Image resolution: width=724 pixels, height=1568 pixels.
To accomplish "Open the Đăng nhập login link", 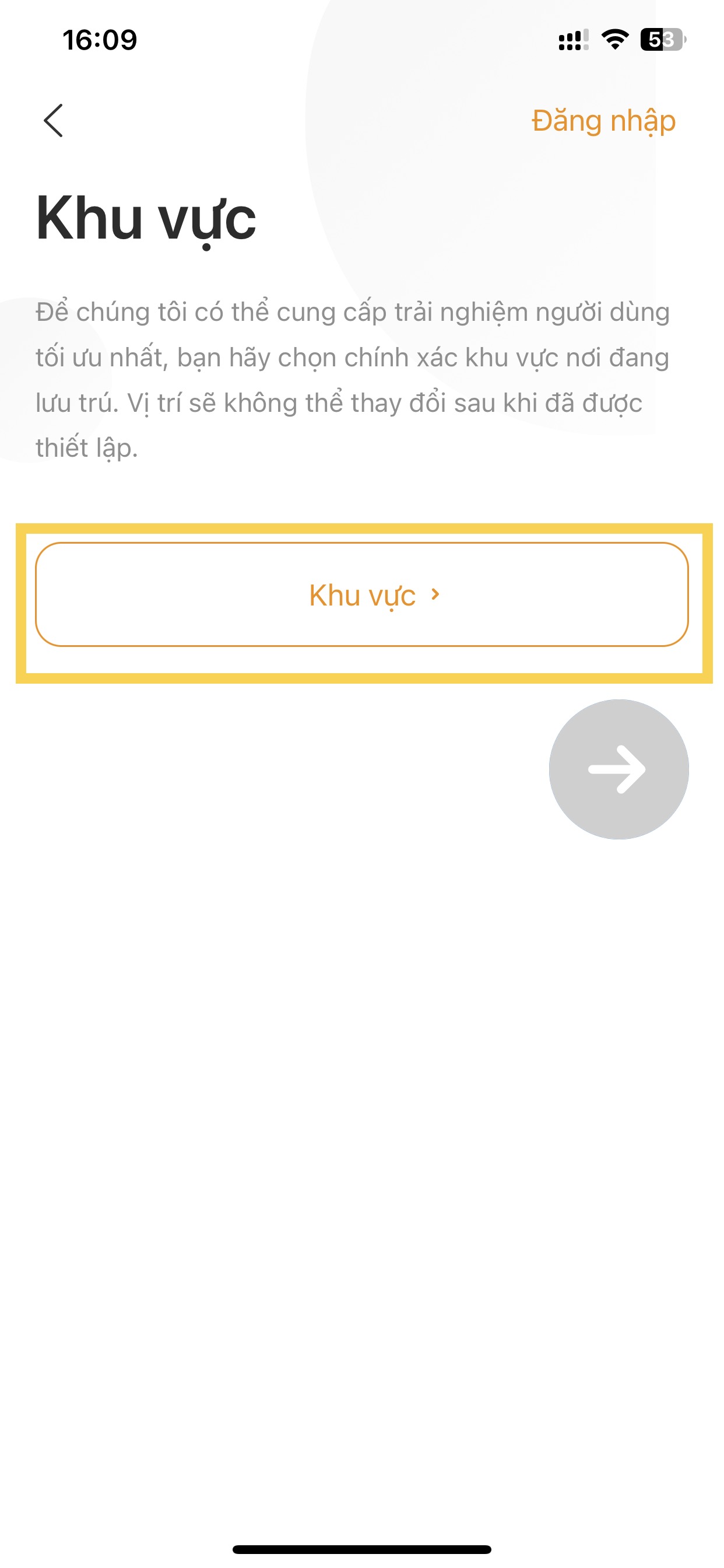I will [x=603, y=121].
